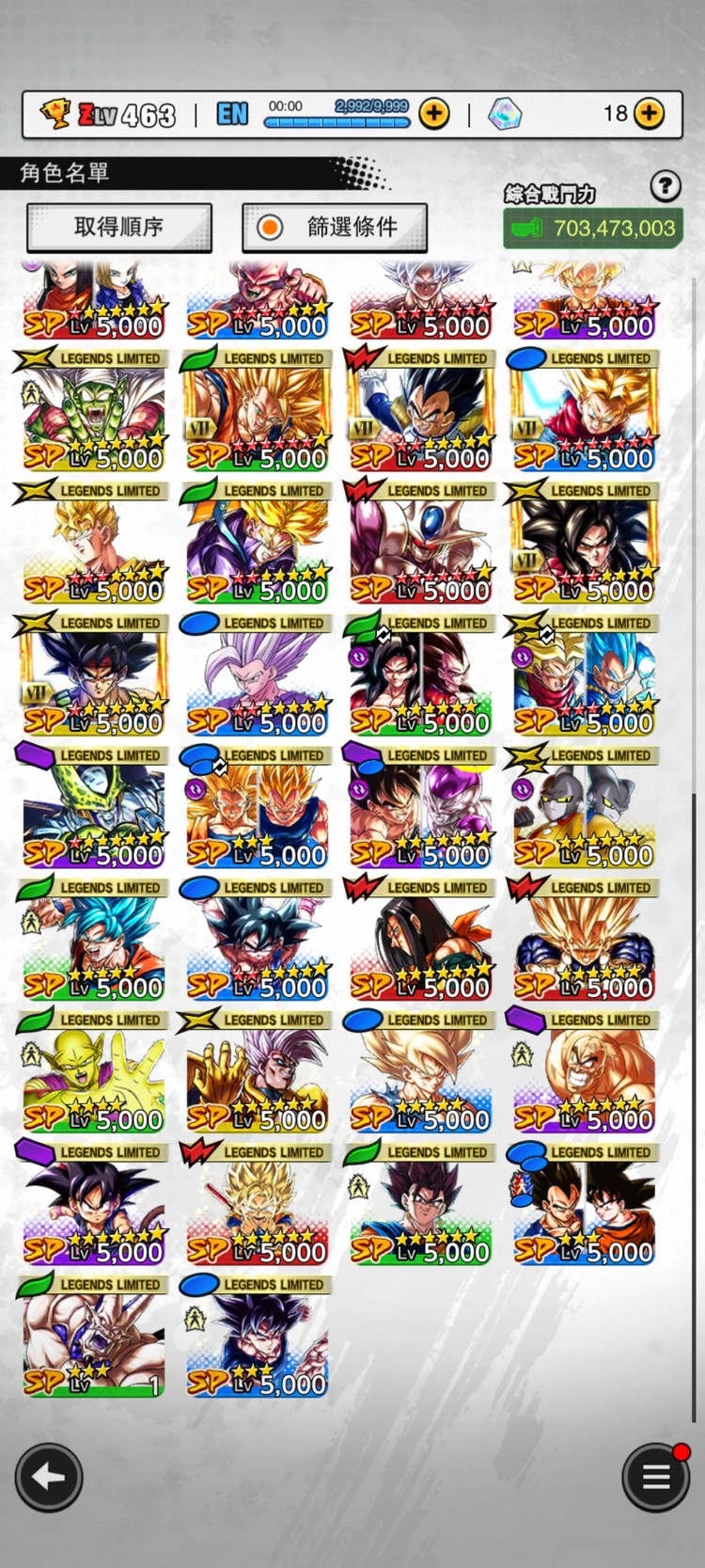
Task: Tap the plus icon to refill energy
Action: pos(433,114)
